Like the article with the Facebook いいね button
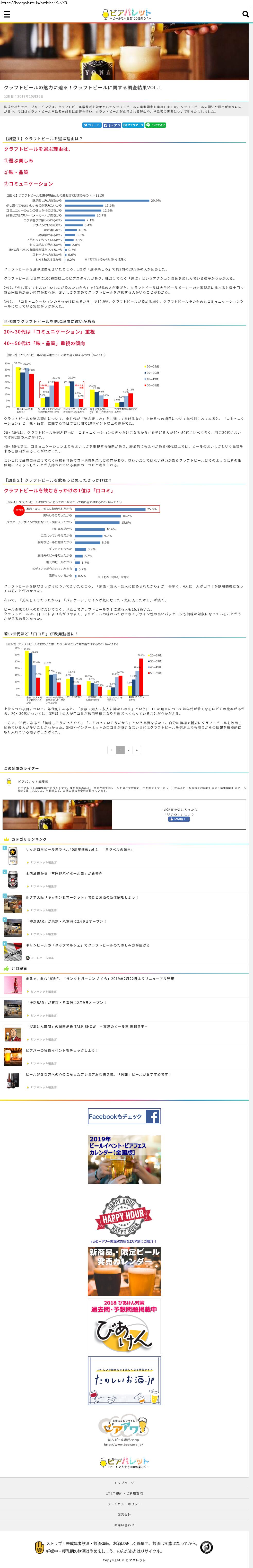The height and width of the screenshot is (1568, 253). [x=179, y=819]
